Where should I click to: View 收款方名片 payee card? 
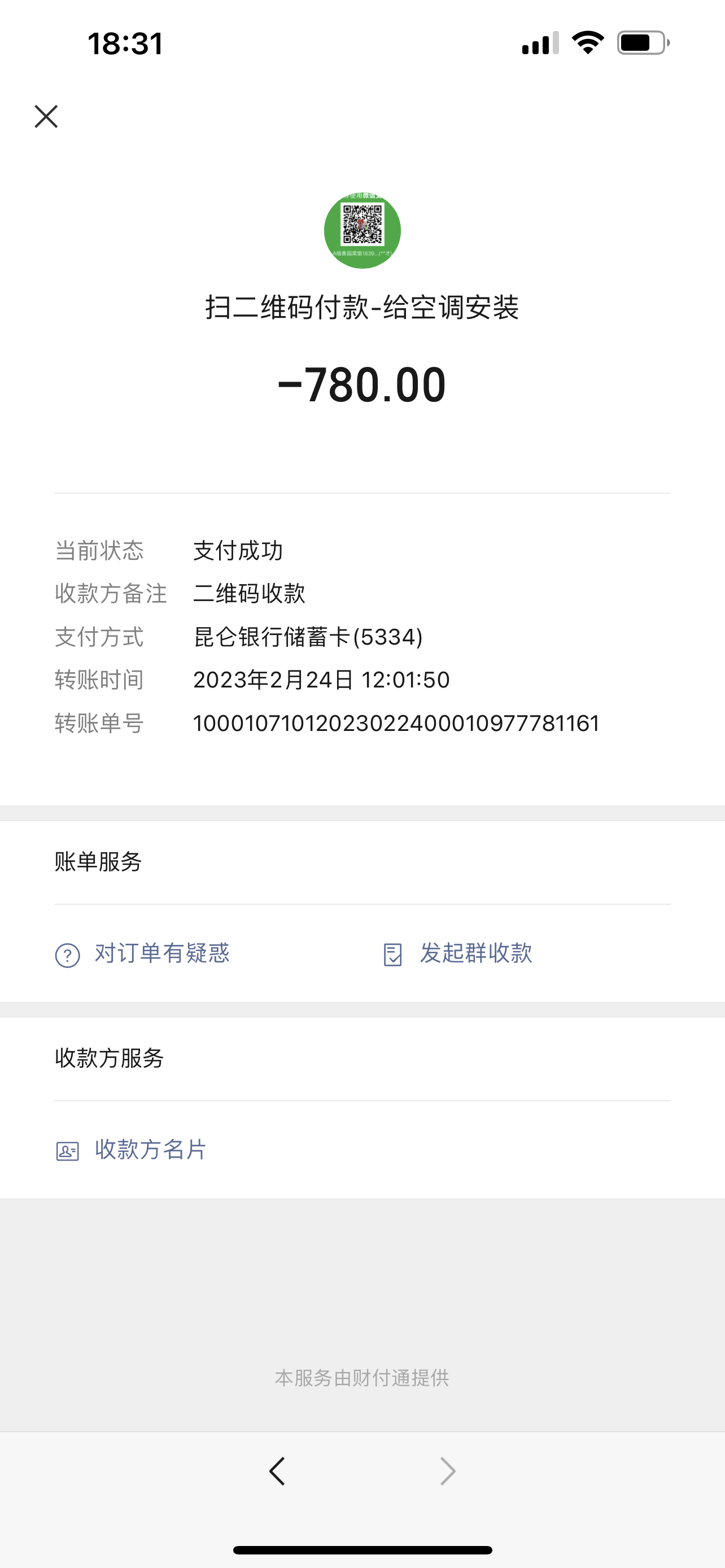point(131,1150)
